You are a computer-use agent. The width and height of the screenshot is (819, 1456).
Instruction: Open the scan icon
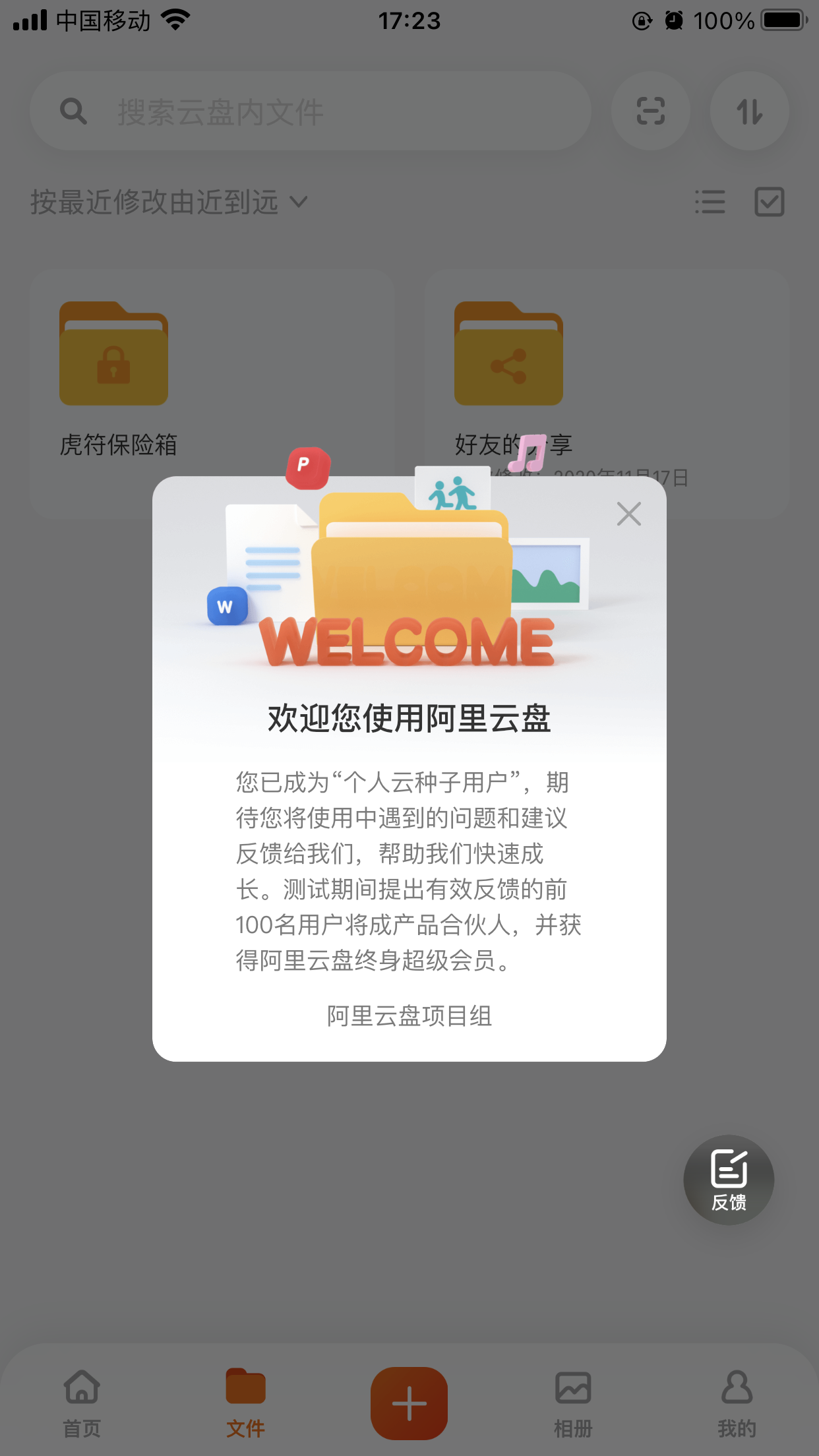pos(651,111)
